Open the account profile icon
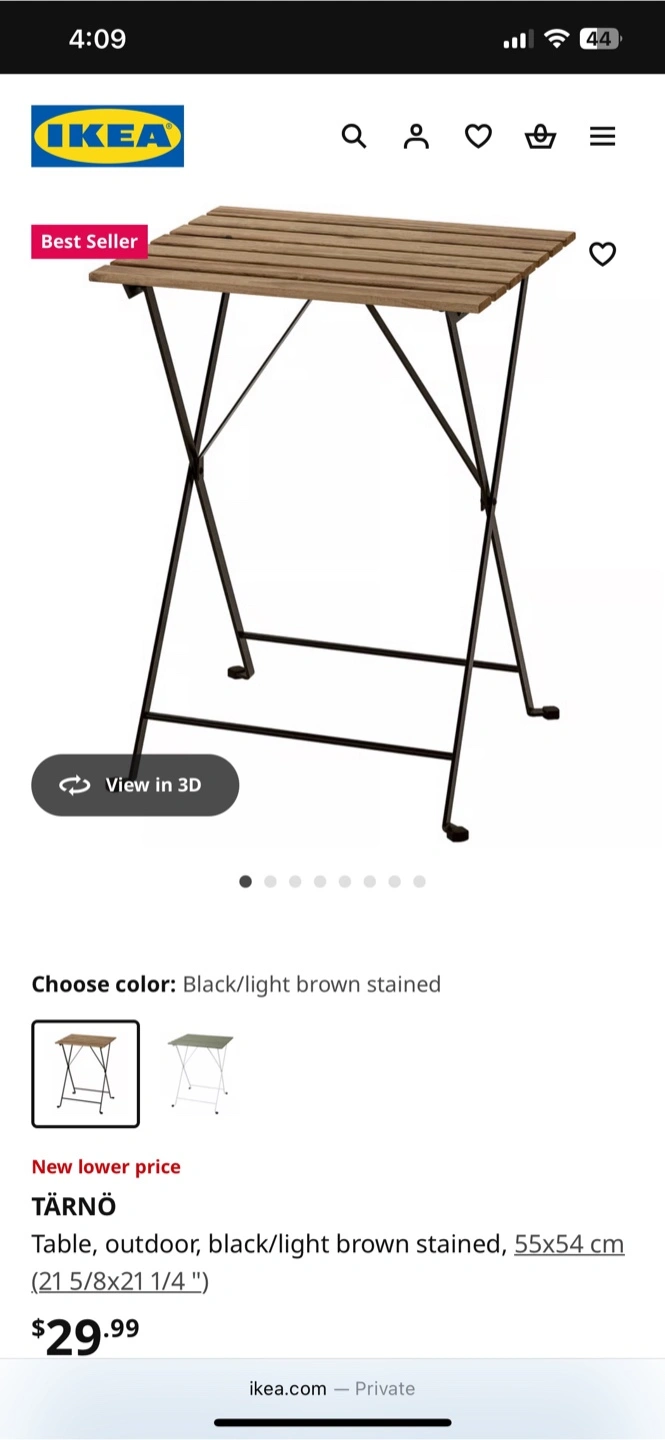Viewport: 665px width, 1440px height. tap(416, 136)
